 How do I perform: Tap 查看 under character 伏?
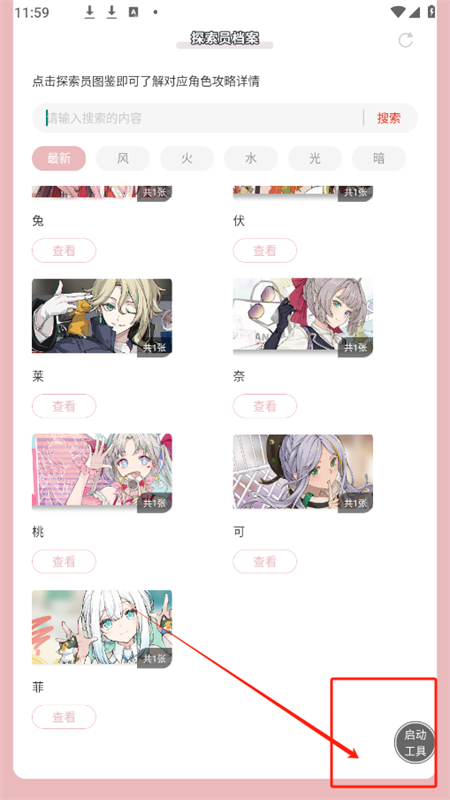265,251
